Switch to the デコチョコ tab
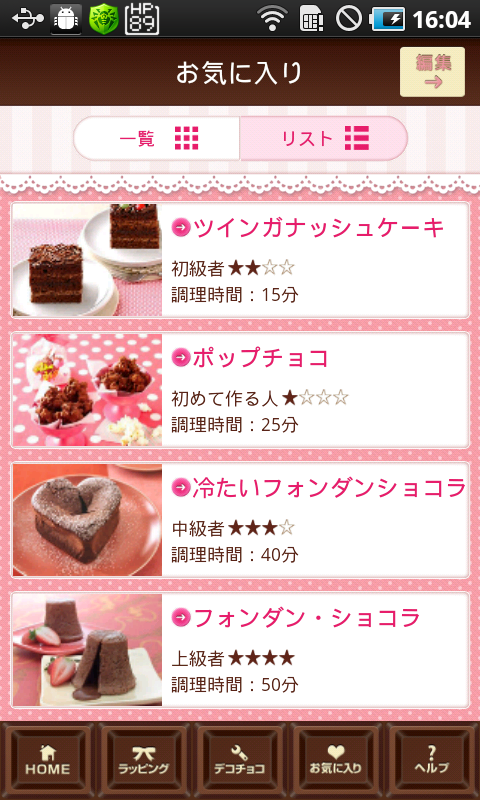Viewport: 480px width, 800px height. [x=240, y=761]
